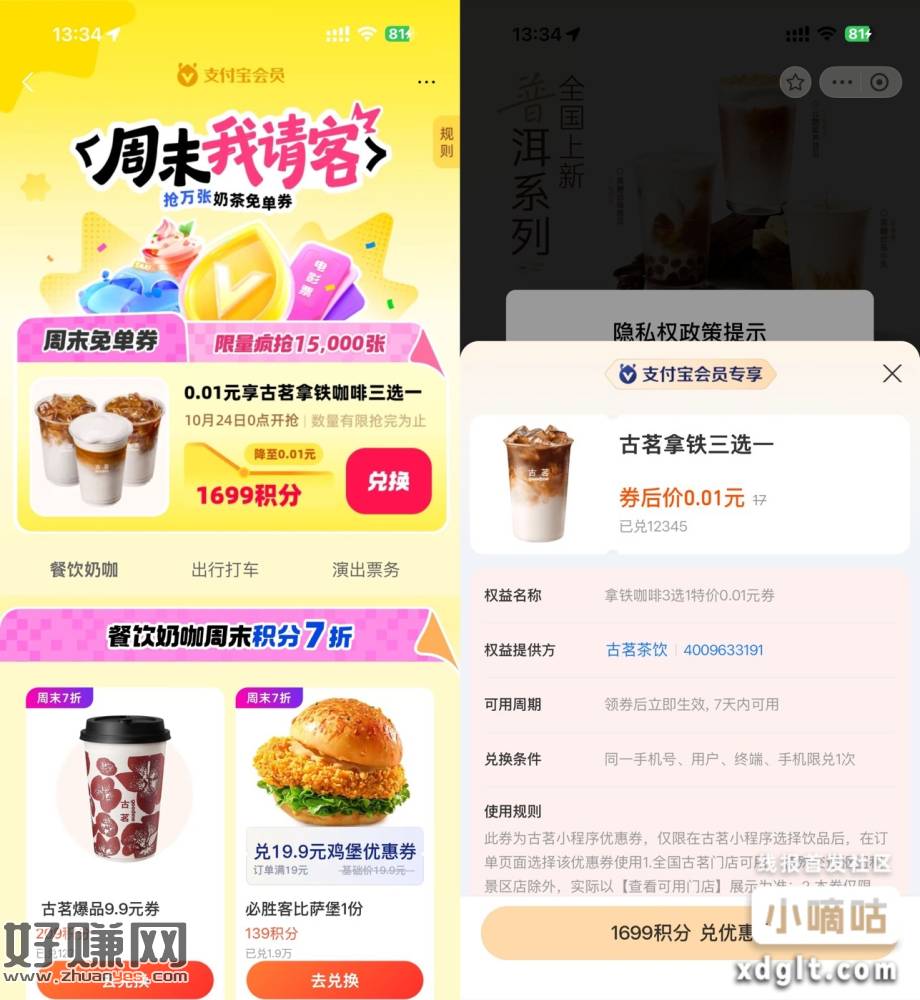The height and width of the screenshot is (1000, 920).
Task: Open the mini program capsule menu
Action: point(841,83)
